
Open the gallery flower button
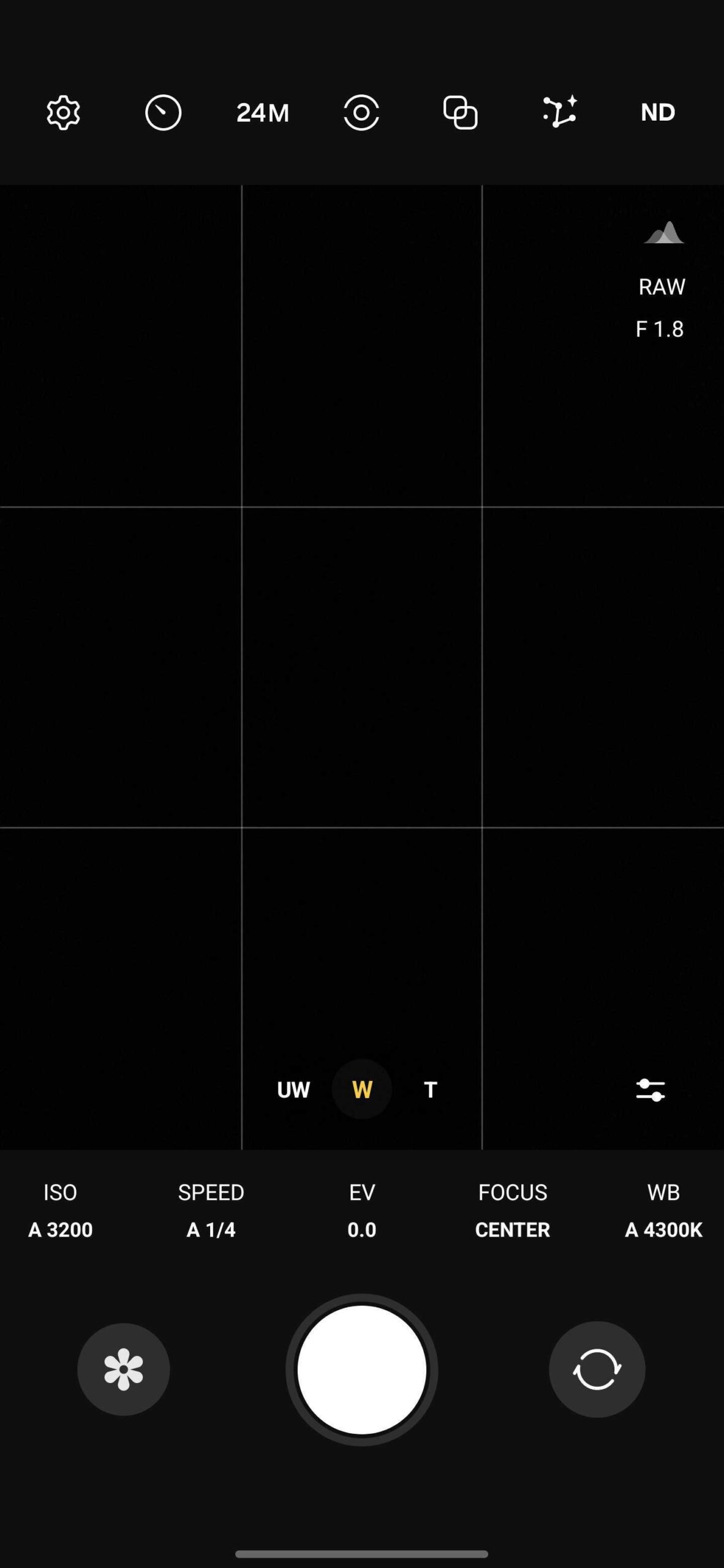123,1369
